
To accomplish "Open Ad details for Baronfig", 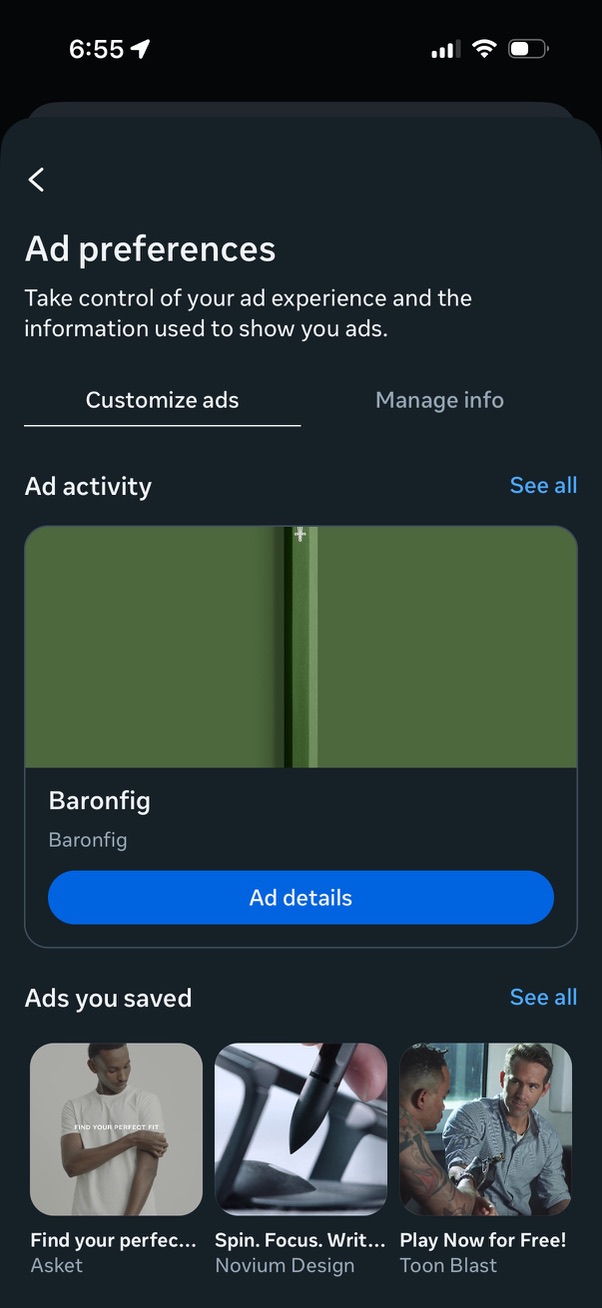I will coord(301,897).
